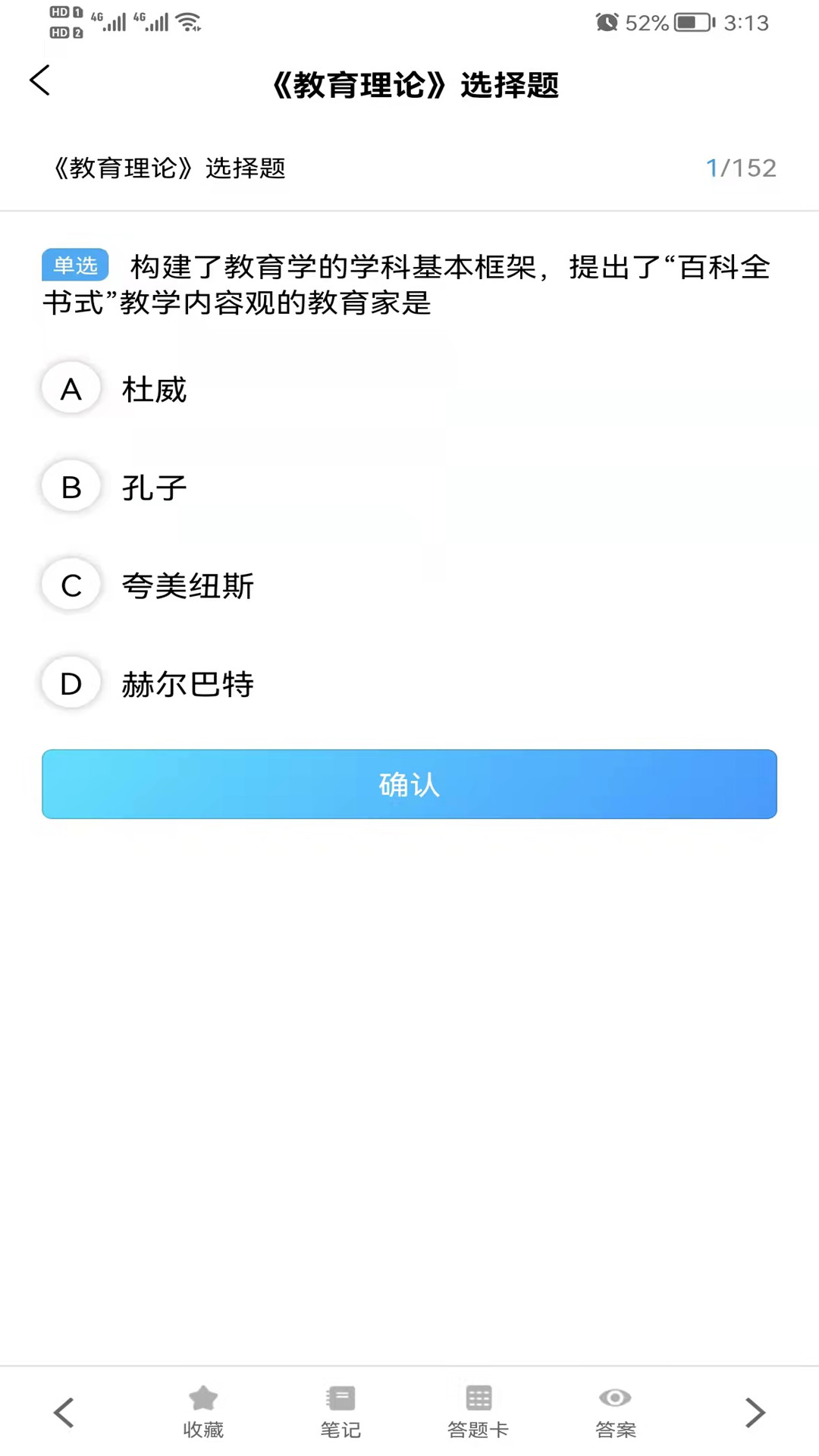Tap the notebook icon above 笔记

click(340, 1398)
